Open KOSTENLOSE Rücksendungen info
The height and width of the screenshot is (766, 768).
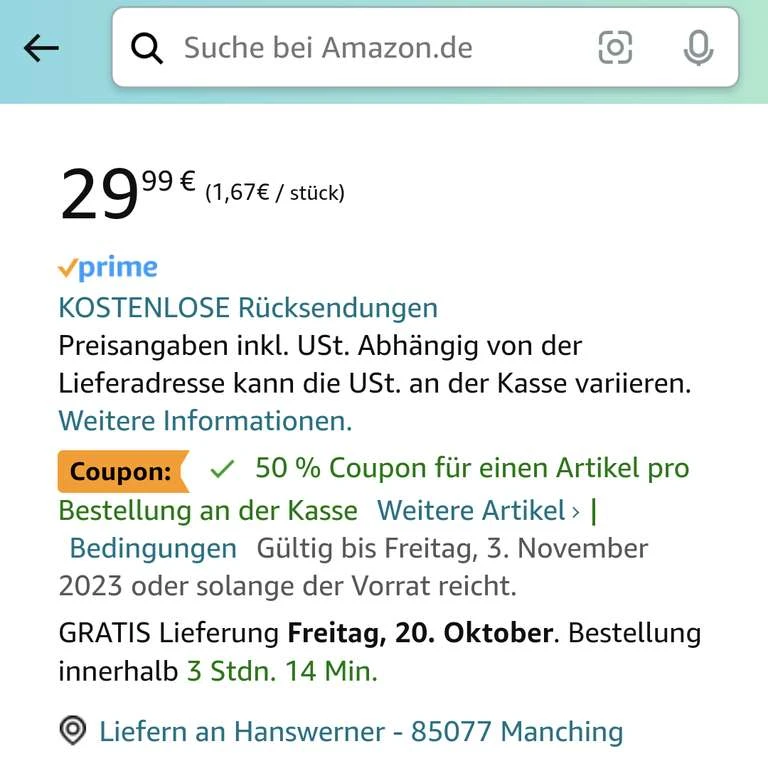click(x=248, y=307)
